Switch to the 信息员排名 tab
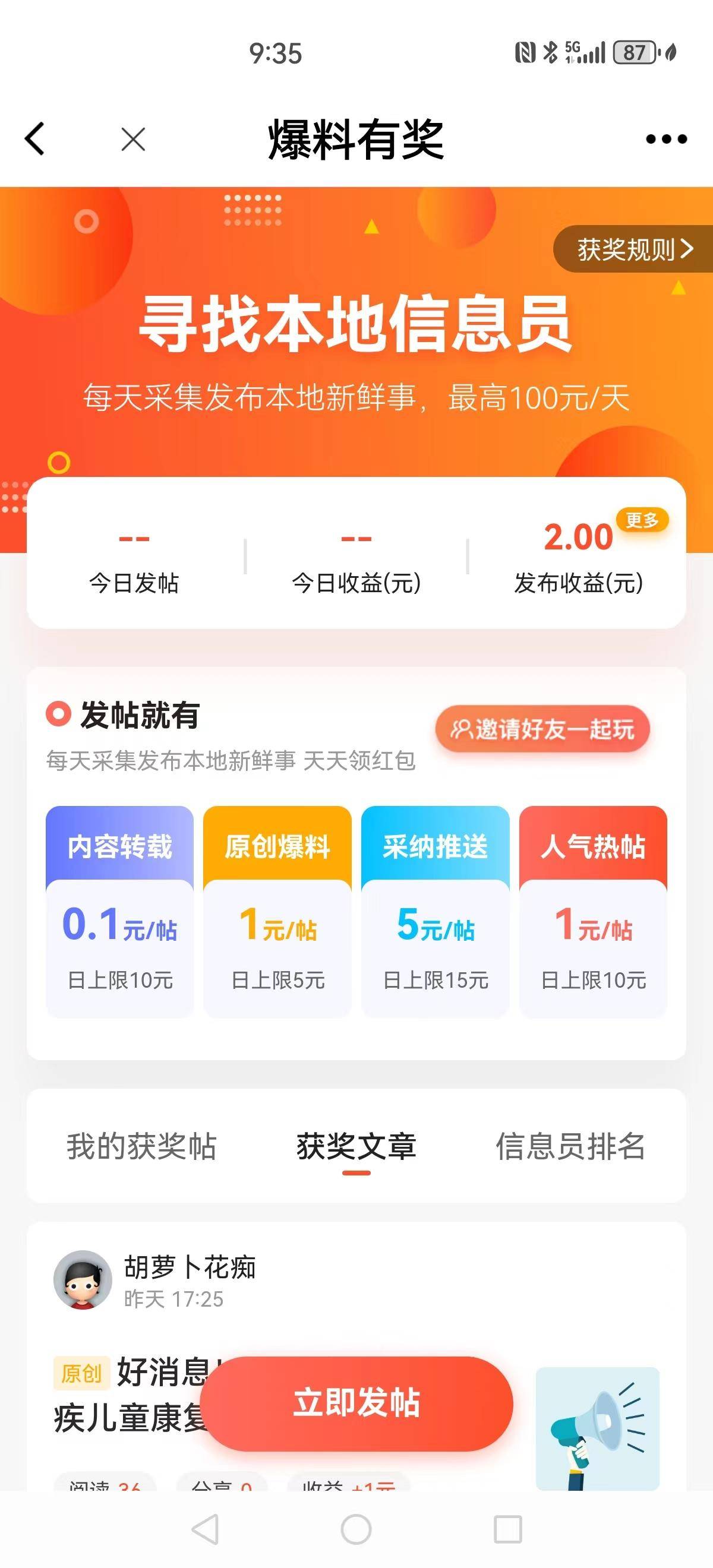This screenshot has height=1568, width=713. tap(572, 1147)
